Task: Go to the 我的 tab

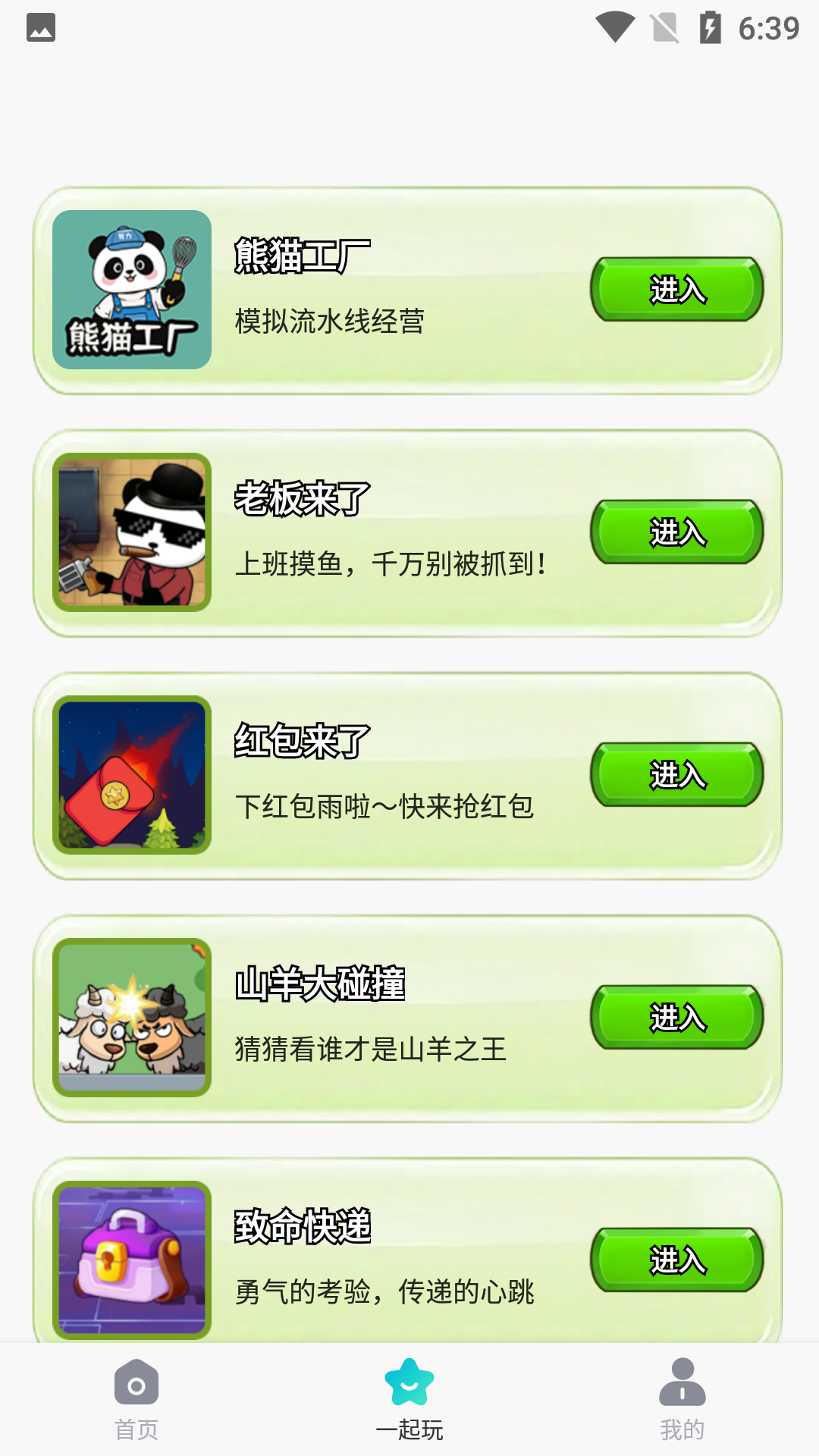Action: 682,1400
